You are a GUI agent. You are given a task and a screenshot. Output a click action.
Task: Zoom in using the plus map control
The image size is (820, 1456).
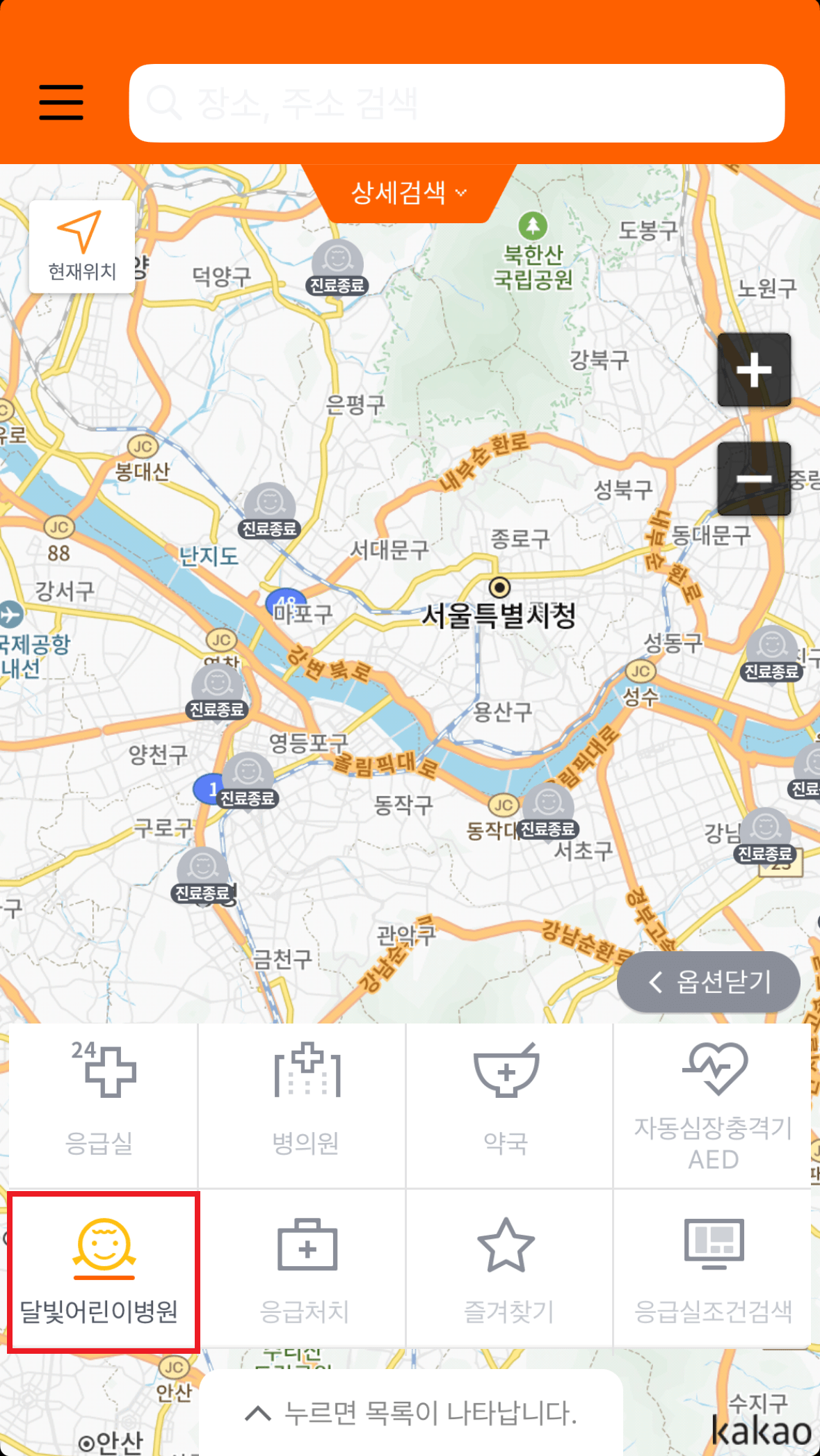click(x=753, y=371)
